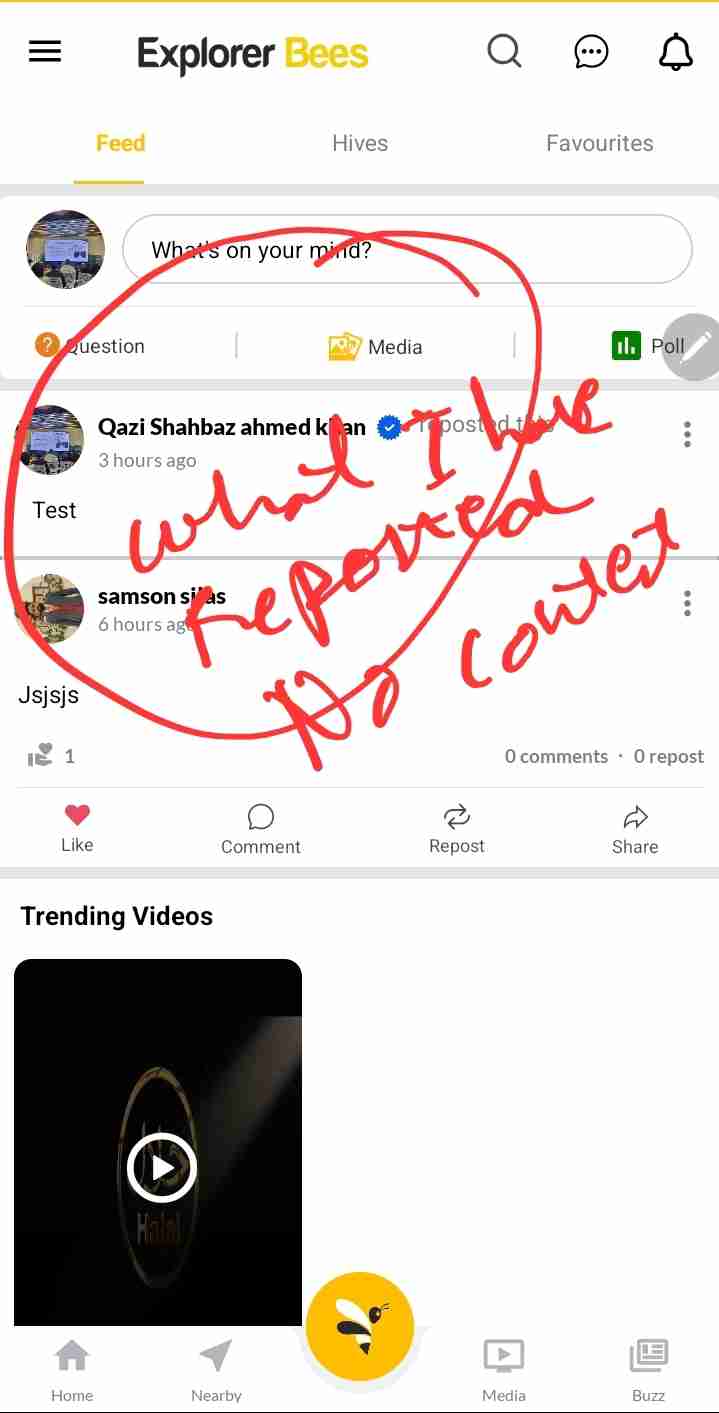
Task: Open the hamburger drawer menu
Action: coord(45,51)
